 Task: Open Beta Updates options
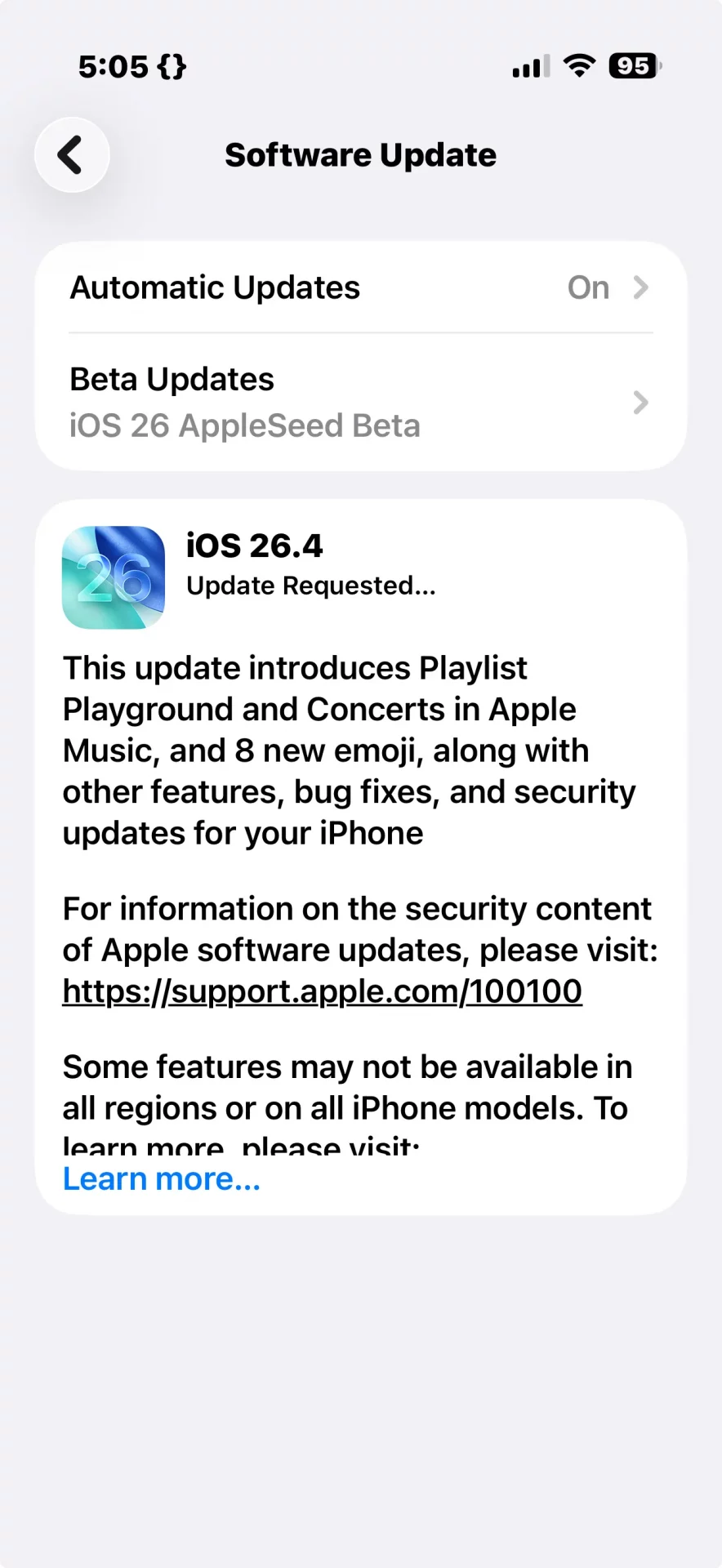tap(359, 400)
